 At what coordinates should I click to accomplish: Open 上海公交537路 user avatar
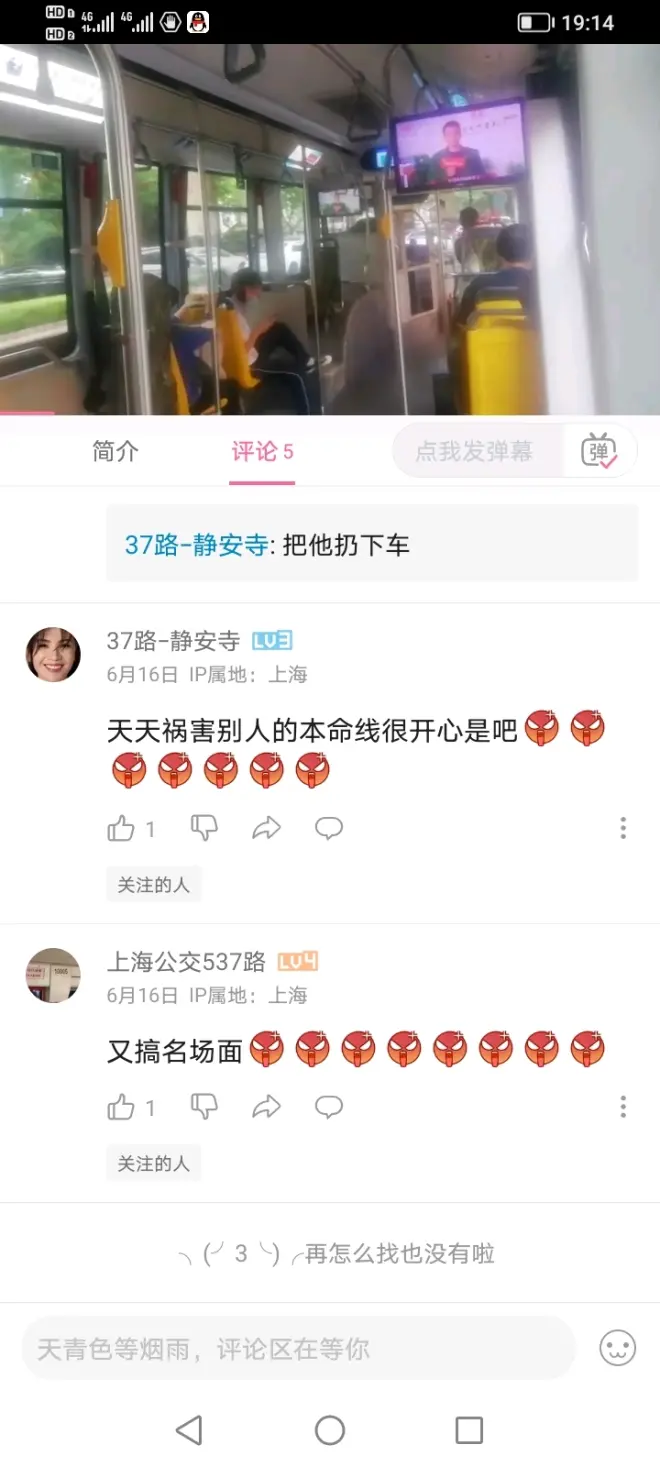tap(53, 975)
